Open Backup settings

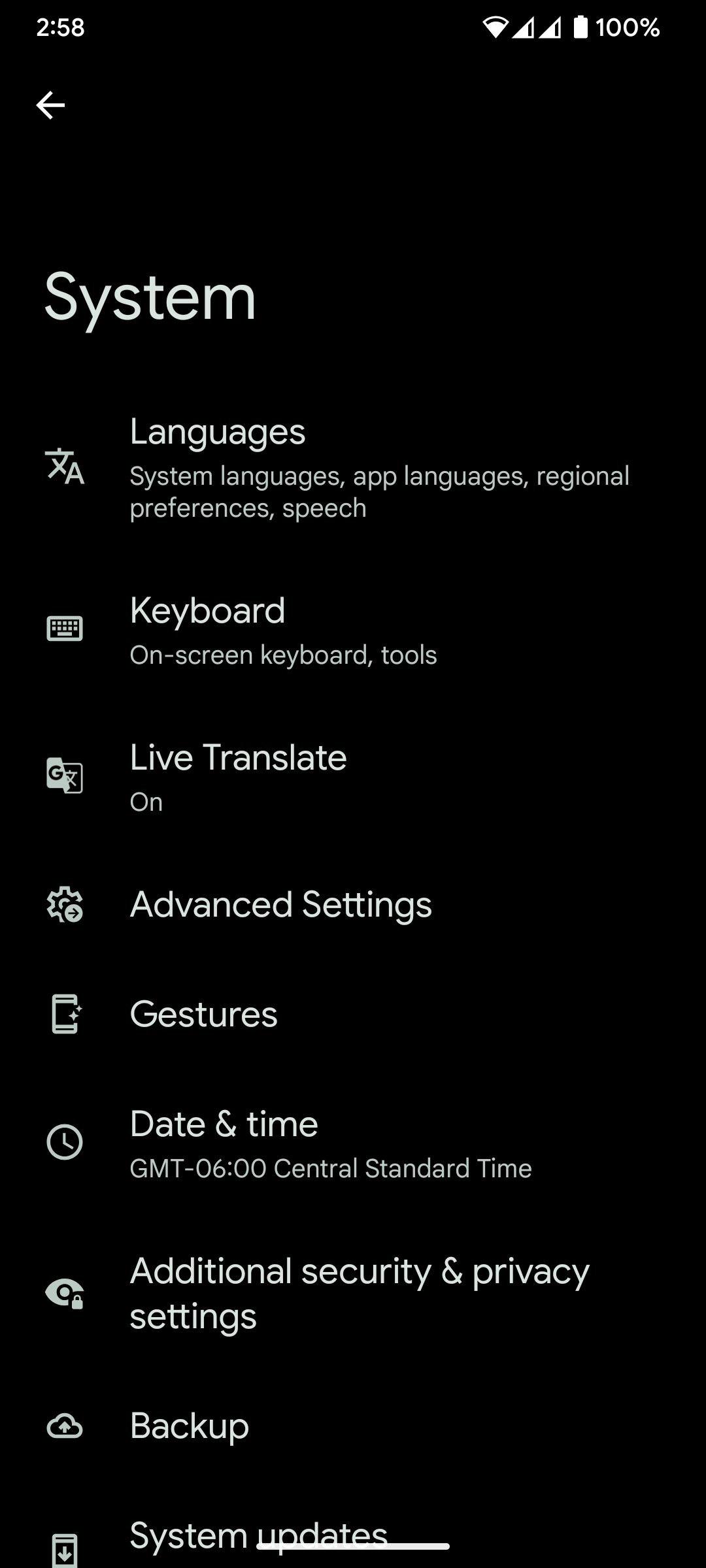click(353, 1426)
